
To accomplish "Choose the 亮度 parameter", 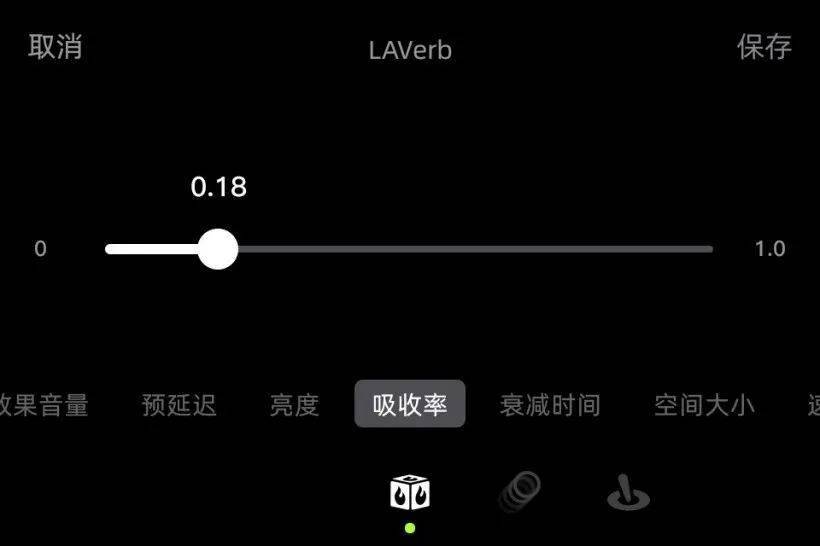I will 294,405.
